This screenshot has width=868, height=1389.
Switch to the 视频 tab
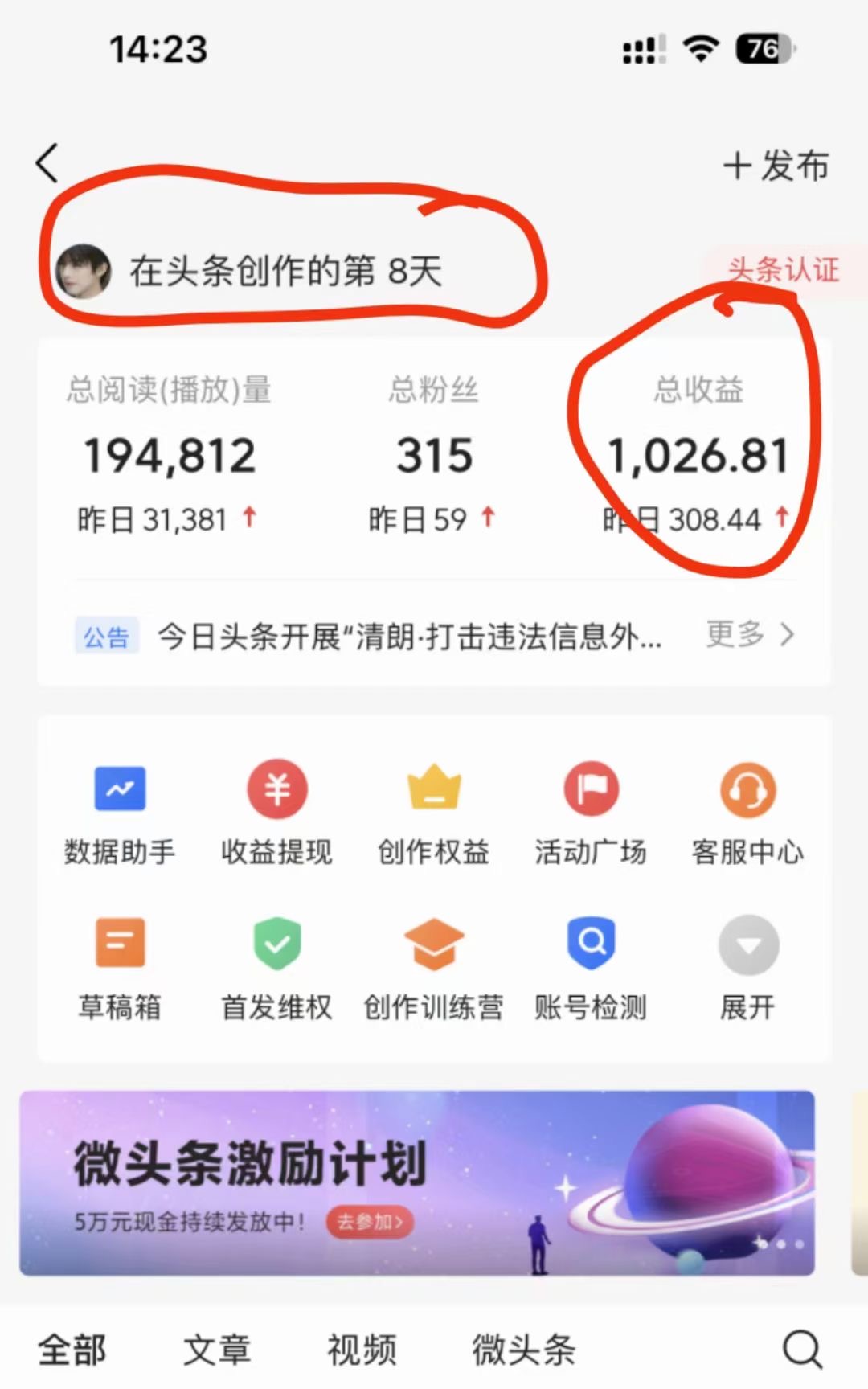coord(362,1350)
